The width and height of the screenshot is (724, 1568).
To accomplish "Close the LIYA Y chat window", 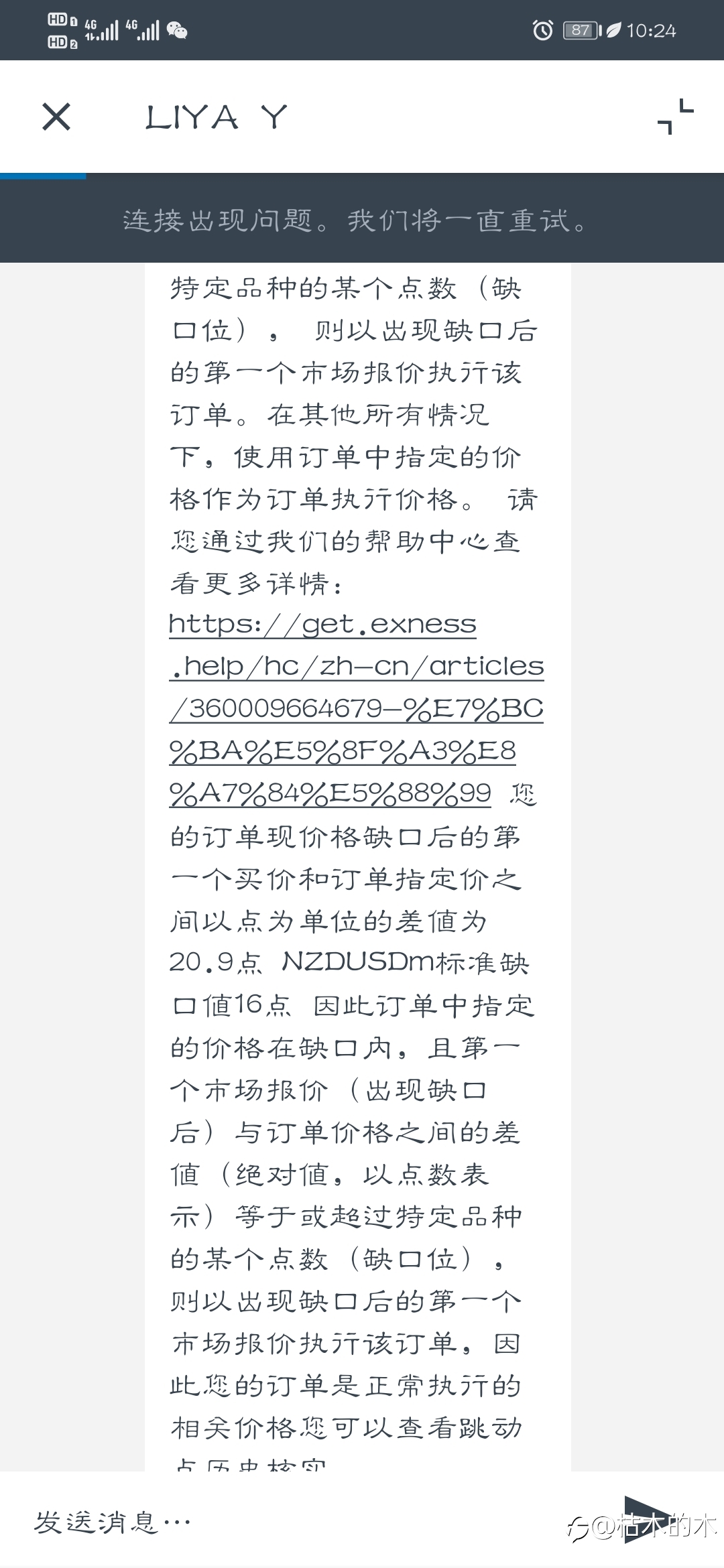I will pos(56,117).
